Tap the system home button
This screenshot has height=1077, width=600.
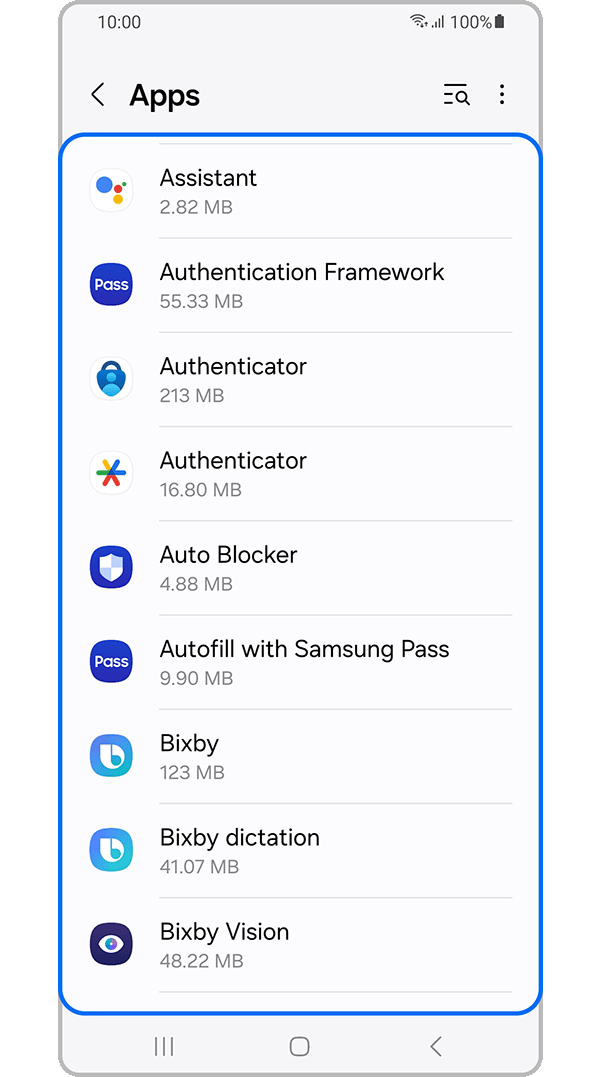tap(299, 1046)
